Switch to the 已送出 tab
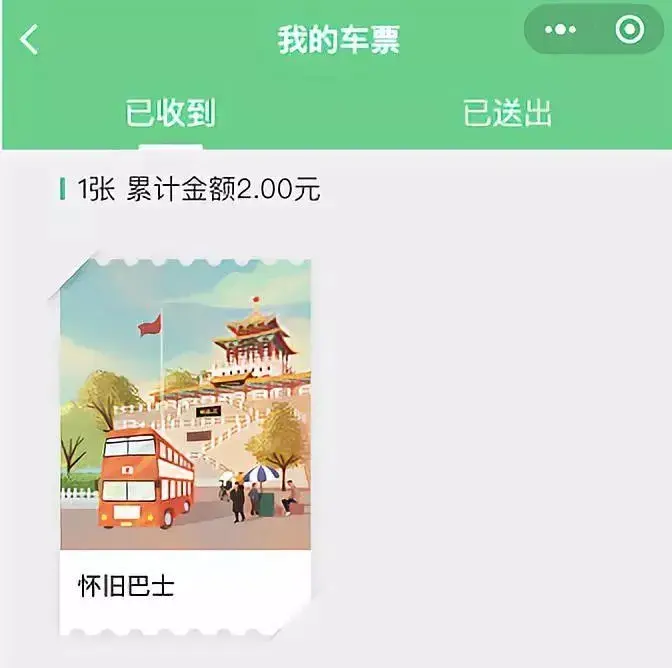The height and width of the screenshot is (668, 672). pos(507,113)
